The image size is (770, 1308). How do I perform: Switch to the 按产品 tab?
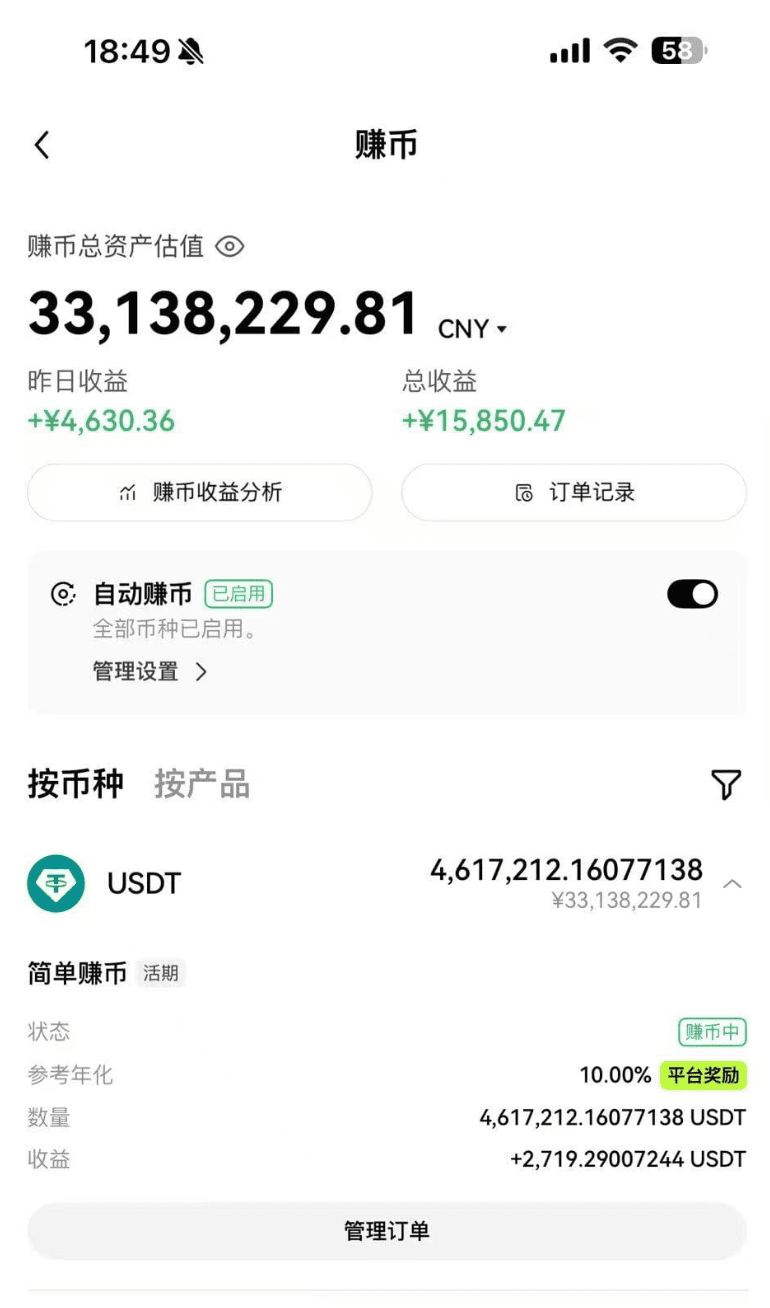click(x=201, y=784)
